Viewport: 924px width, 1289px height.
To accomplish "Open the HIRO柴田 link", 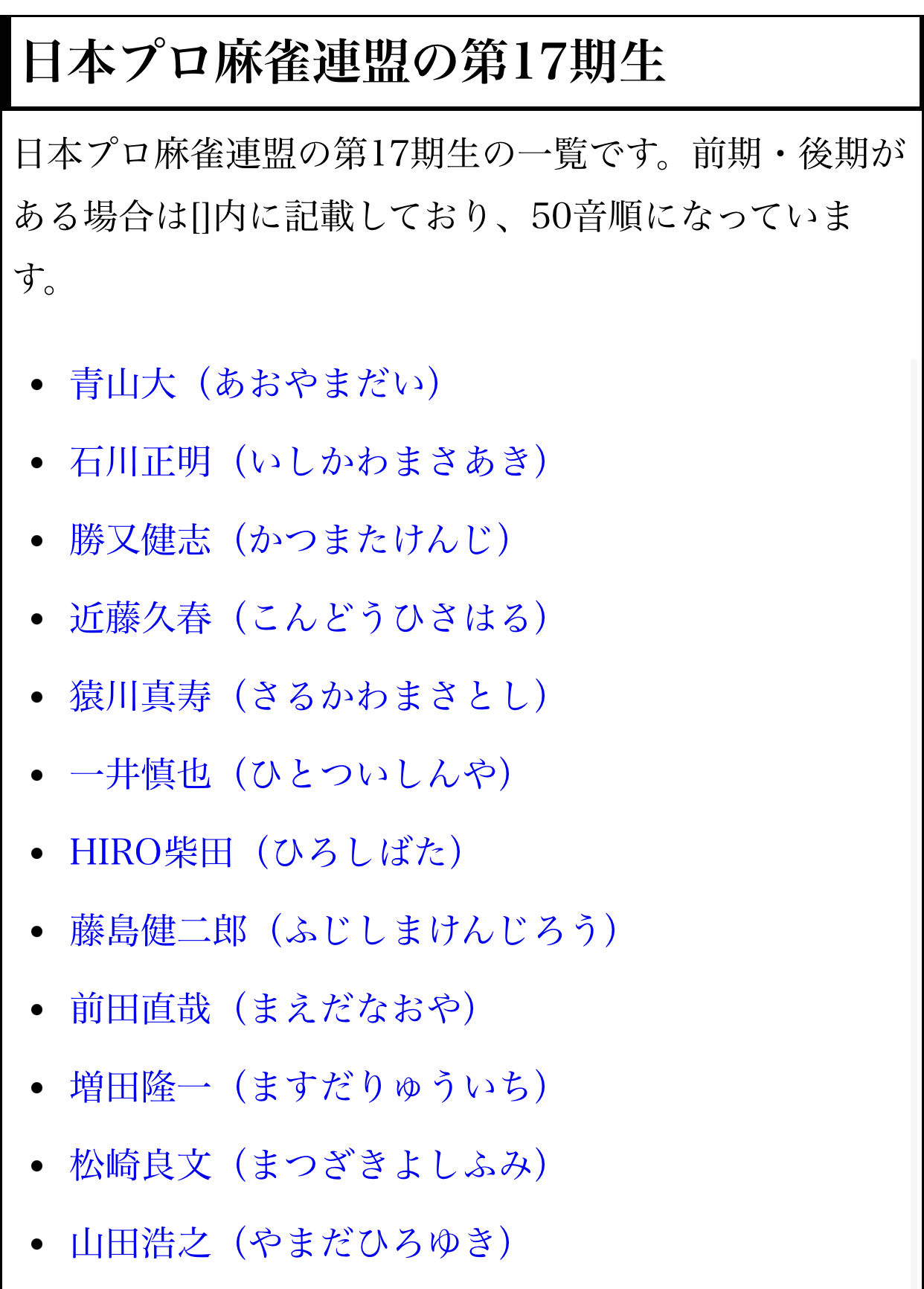I will (266, 853).
